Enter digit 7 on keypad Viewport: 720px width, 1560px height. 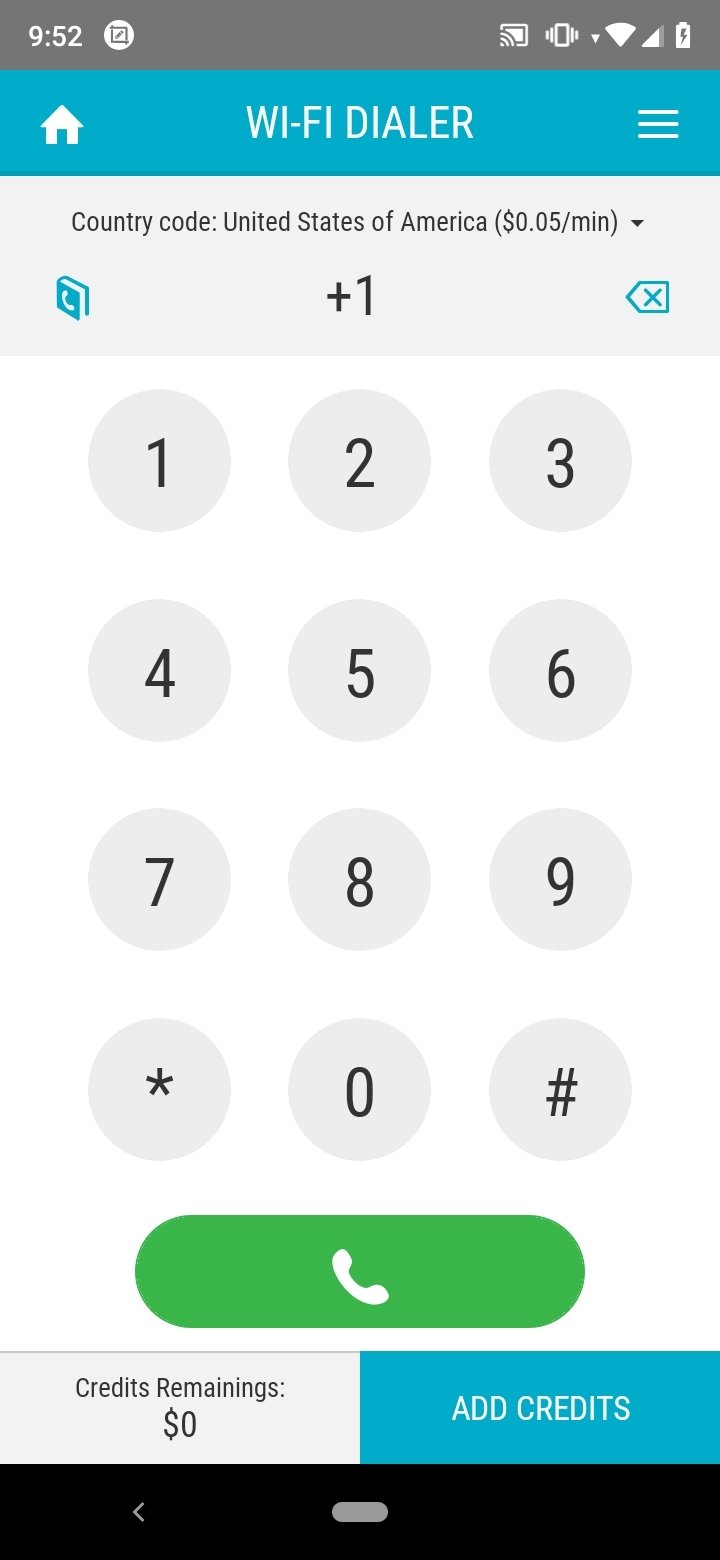159,880
